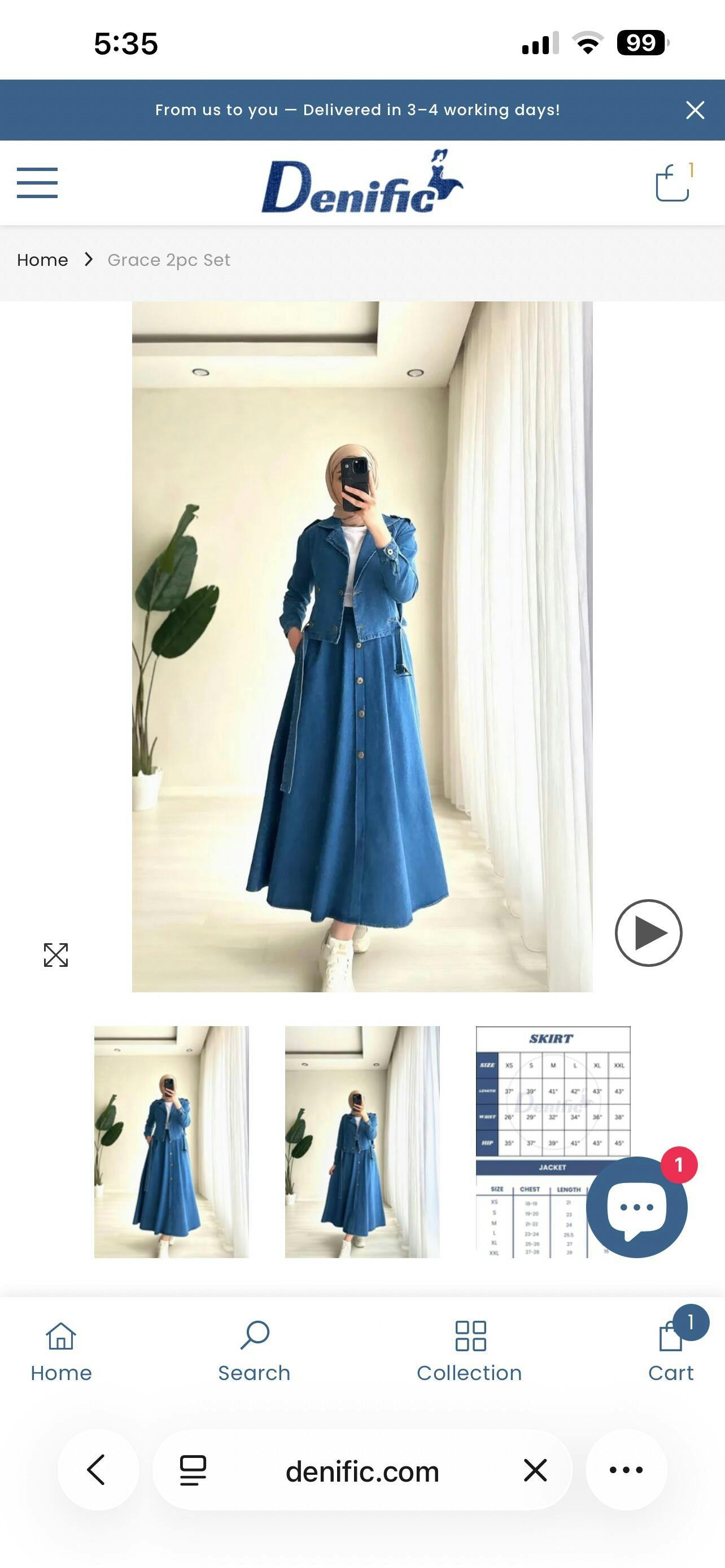Go back in the browser
This screenshot has height=1568, width=725.
click(x=97, y=1470)
